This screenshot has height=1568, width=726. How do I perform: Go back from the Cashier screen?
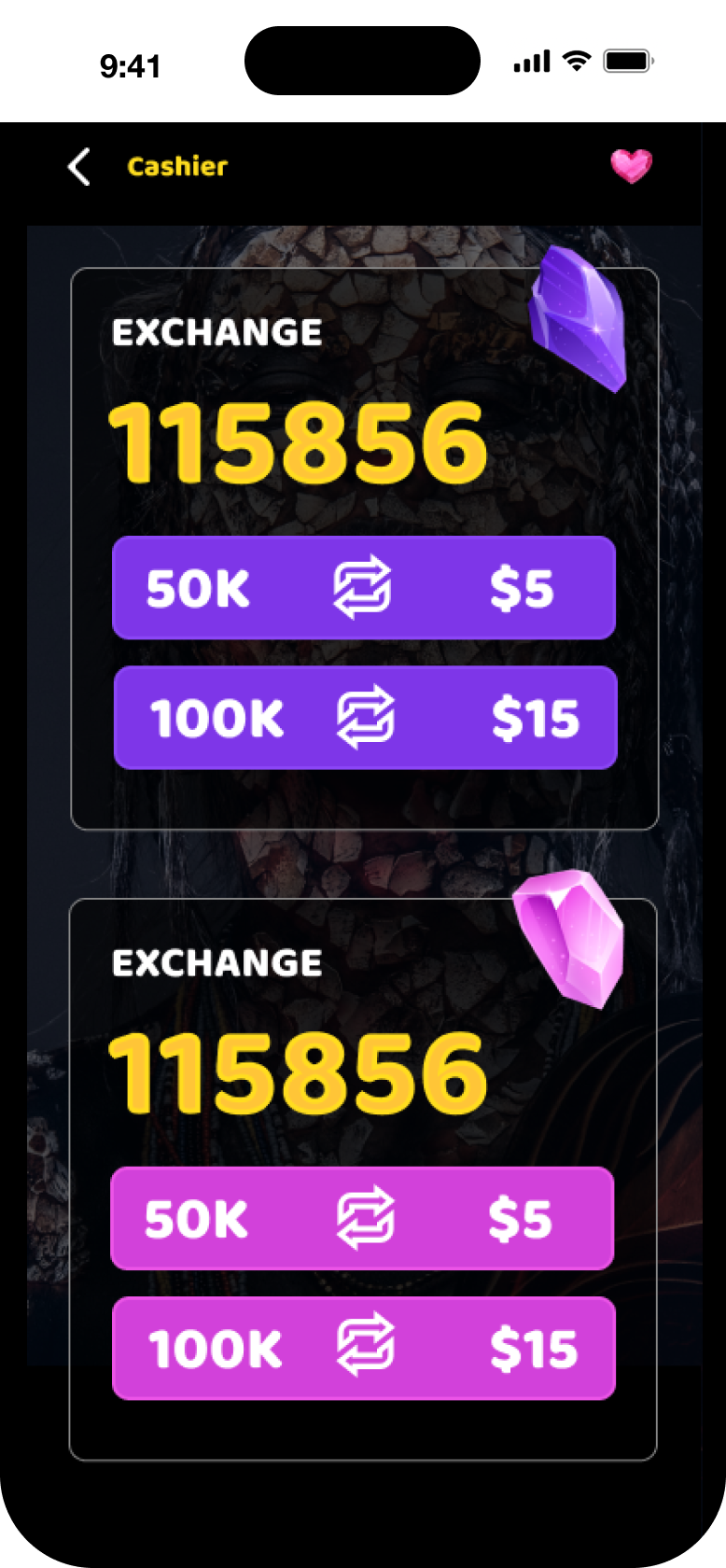[x=80, y=167]
